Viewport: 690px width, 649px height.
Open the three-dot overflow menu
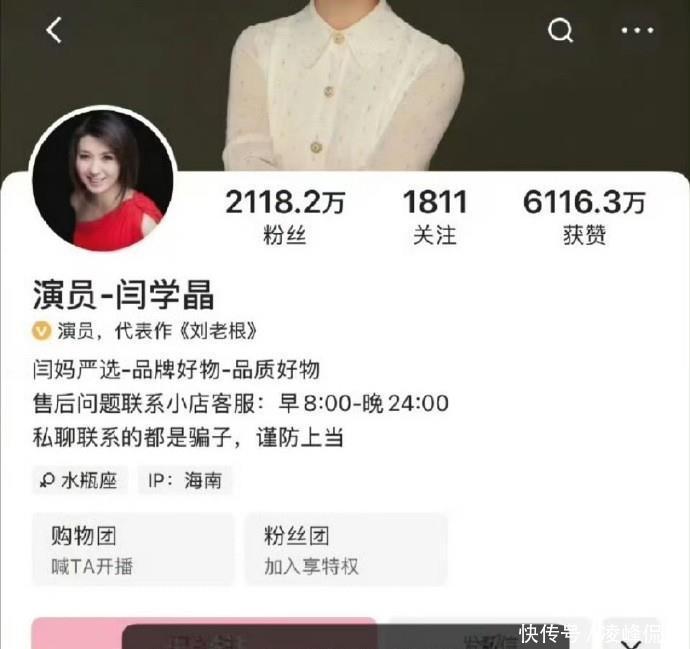coord(637,31)
